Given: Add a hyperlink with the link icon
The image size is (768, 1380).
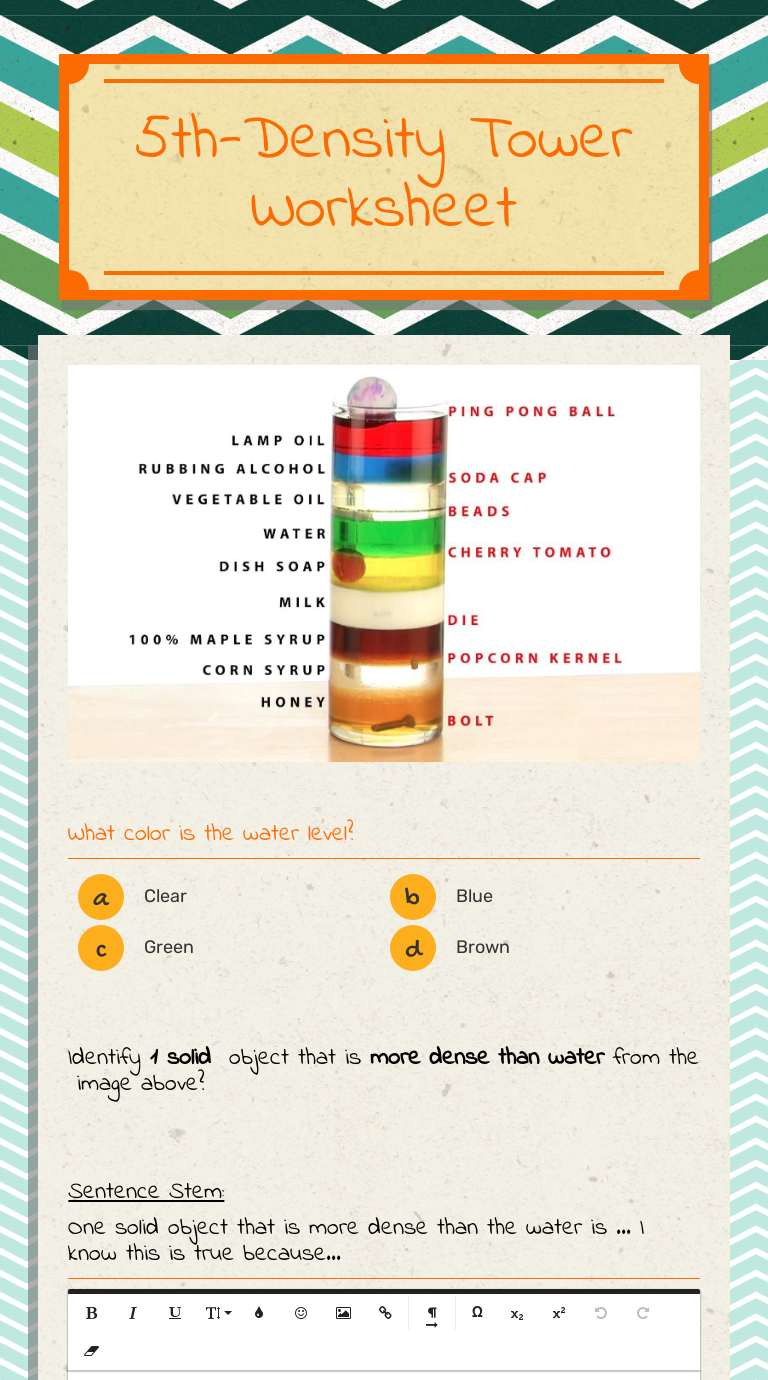Looking at the screenshot, I should tap(385, 1313).
